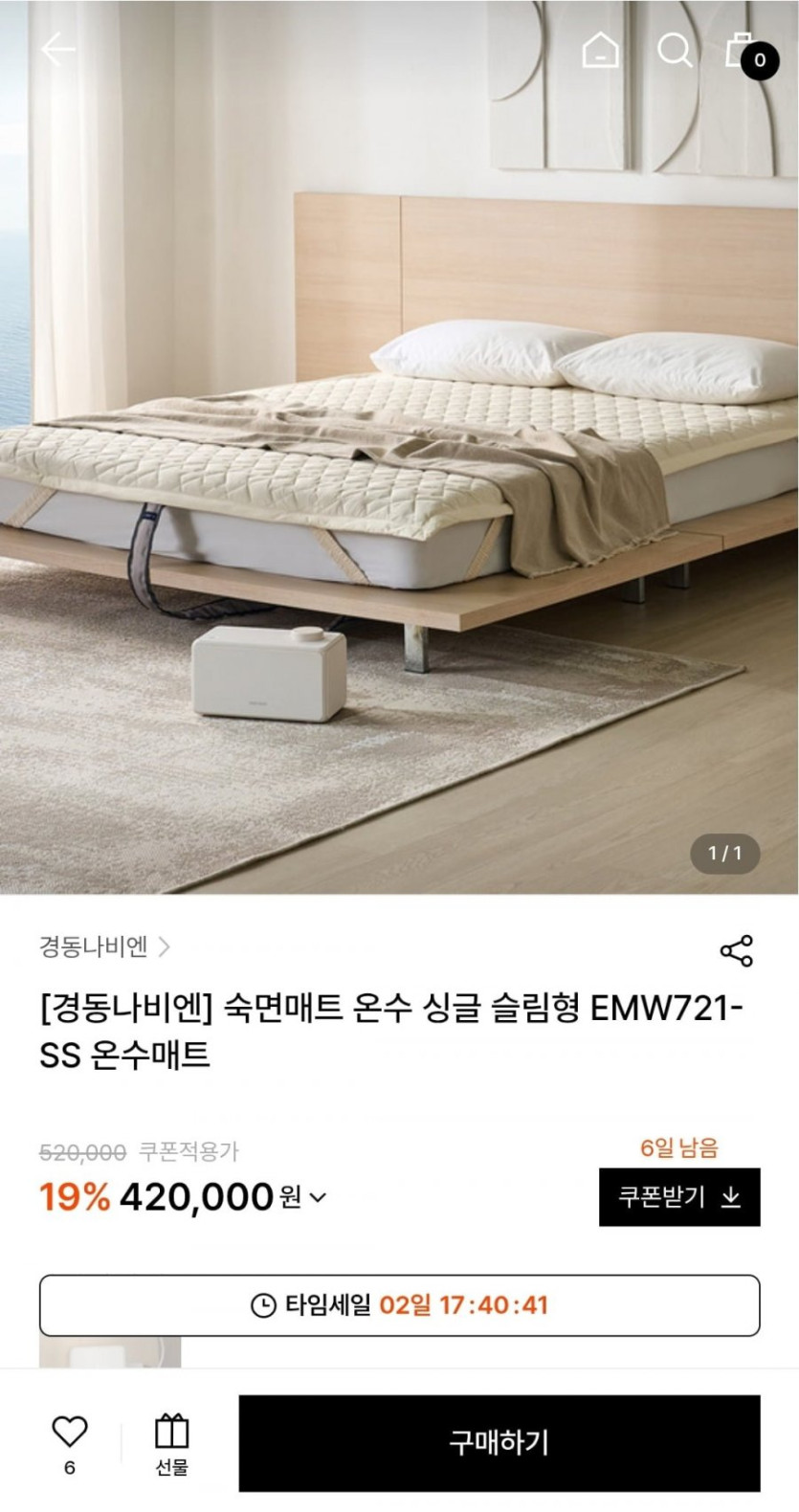Image resolution: width=799 pixels, height=1512 pixels.
Task: Go back using the arrow icon
Action: coord(57,50)
